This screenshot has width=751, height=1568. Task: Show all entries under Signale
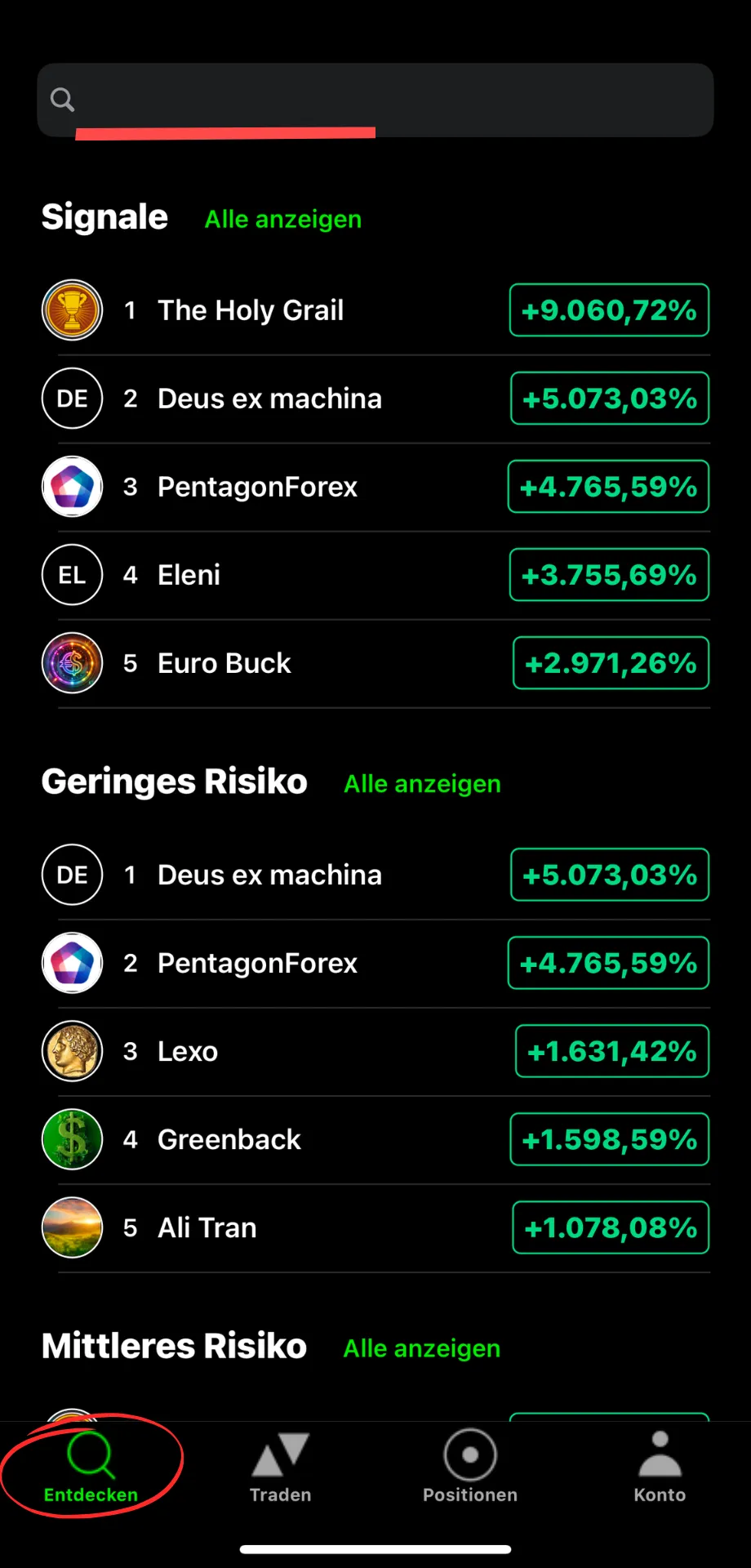tap(282, 219)
